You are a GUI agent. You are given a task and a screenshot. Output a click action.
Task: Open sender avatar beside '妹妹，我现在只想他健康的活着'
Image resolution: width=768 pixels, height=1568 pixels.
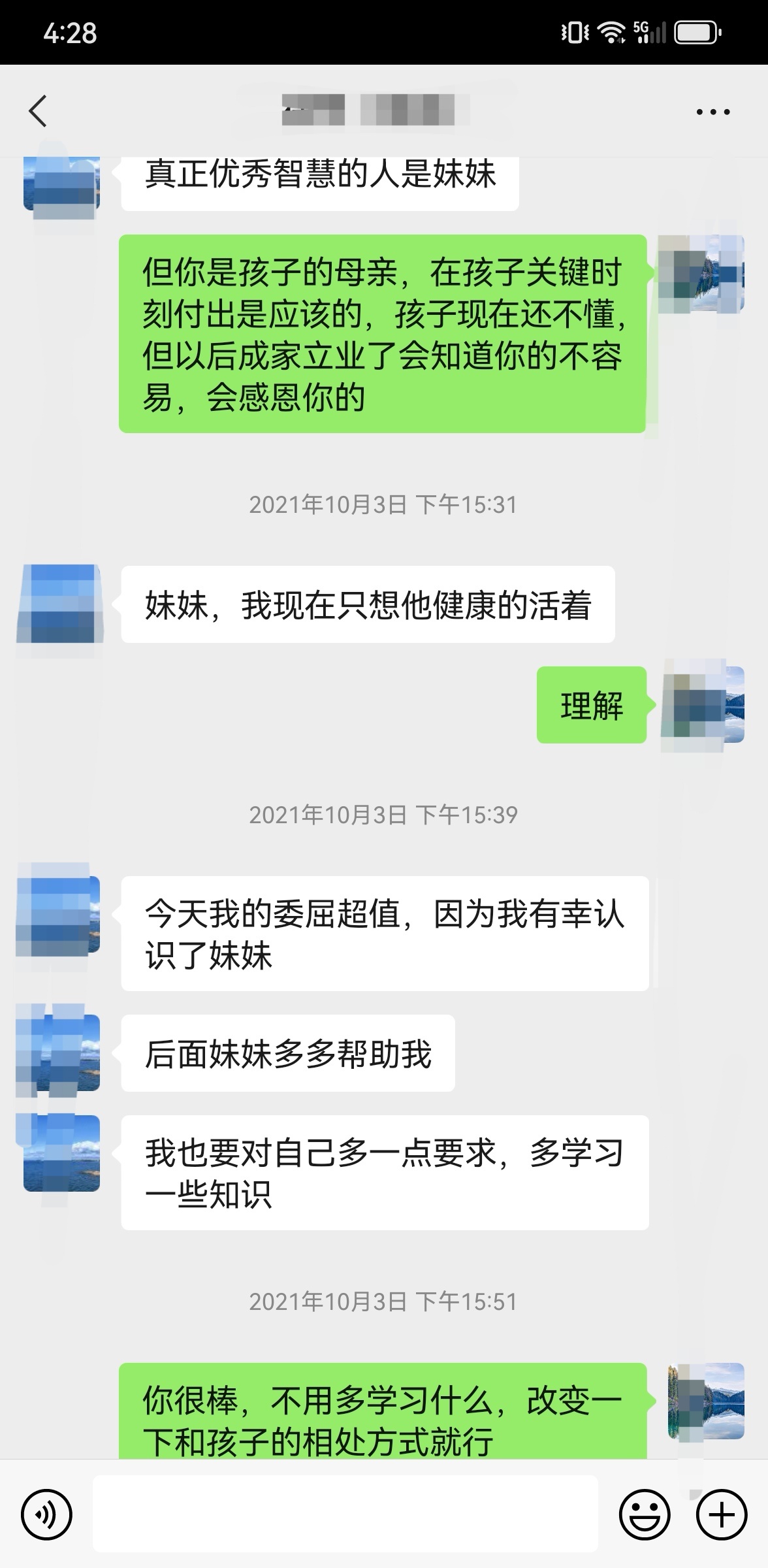click(x=61, y=604)
